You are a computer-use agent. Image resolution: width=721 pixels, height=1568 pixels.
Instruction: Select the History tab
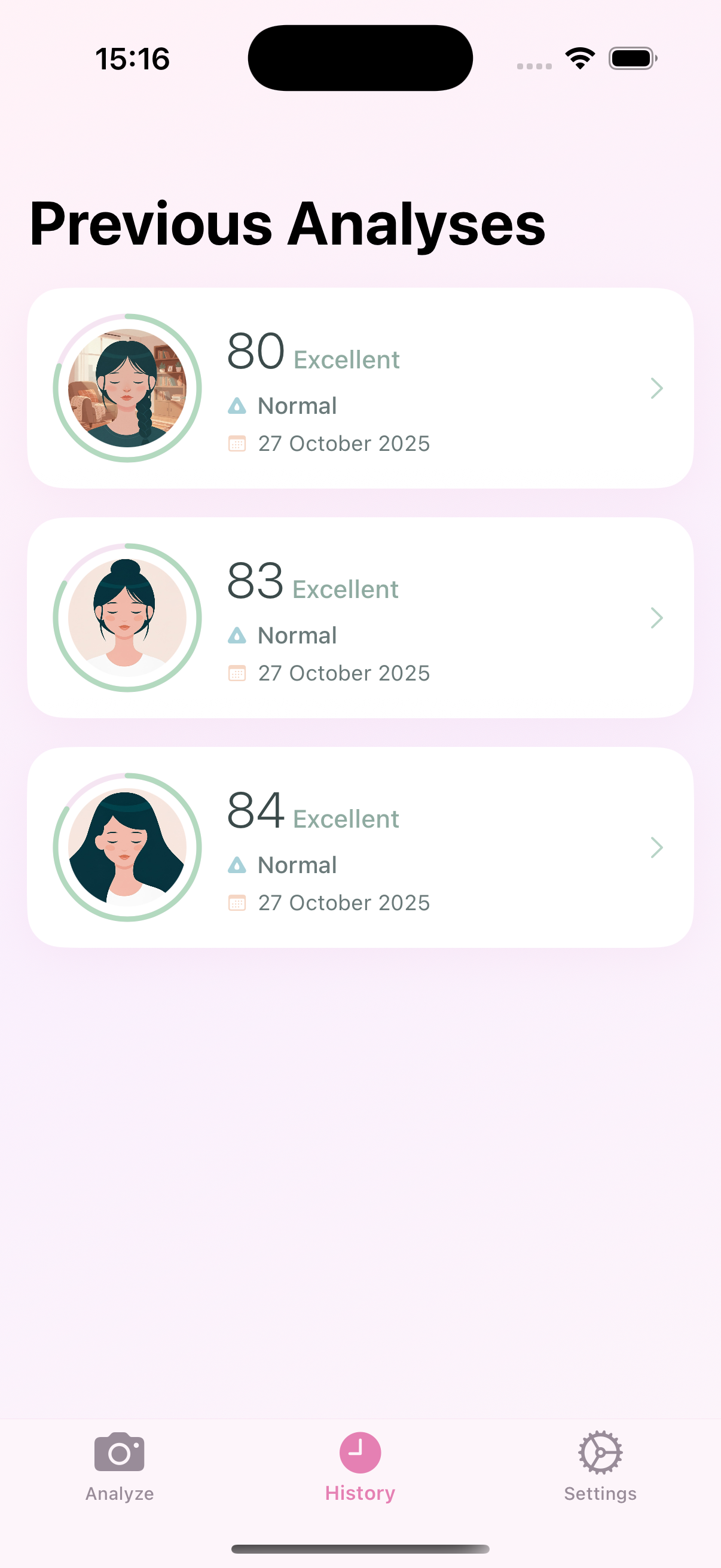(x=360, y=1466)
